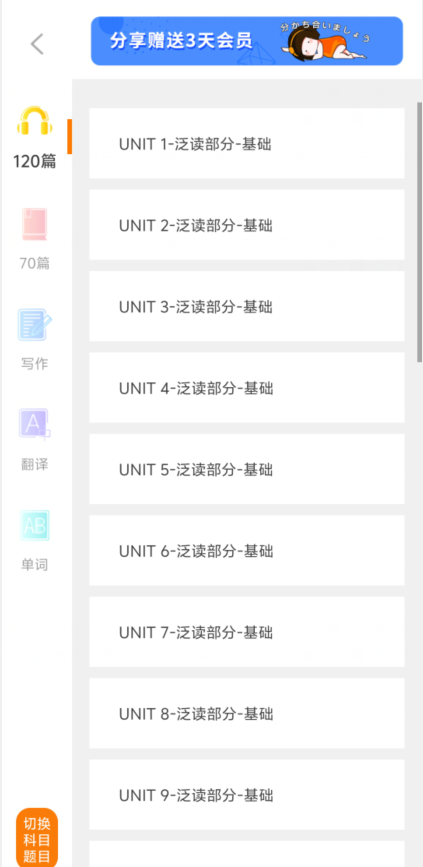Screen dimensions: 423x867
Task: Switch to the 写作 tab
Action: [35, 340]
